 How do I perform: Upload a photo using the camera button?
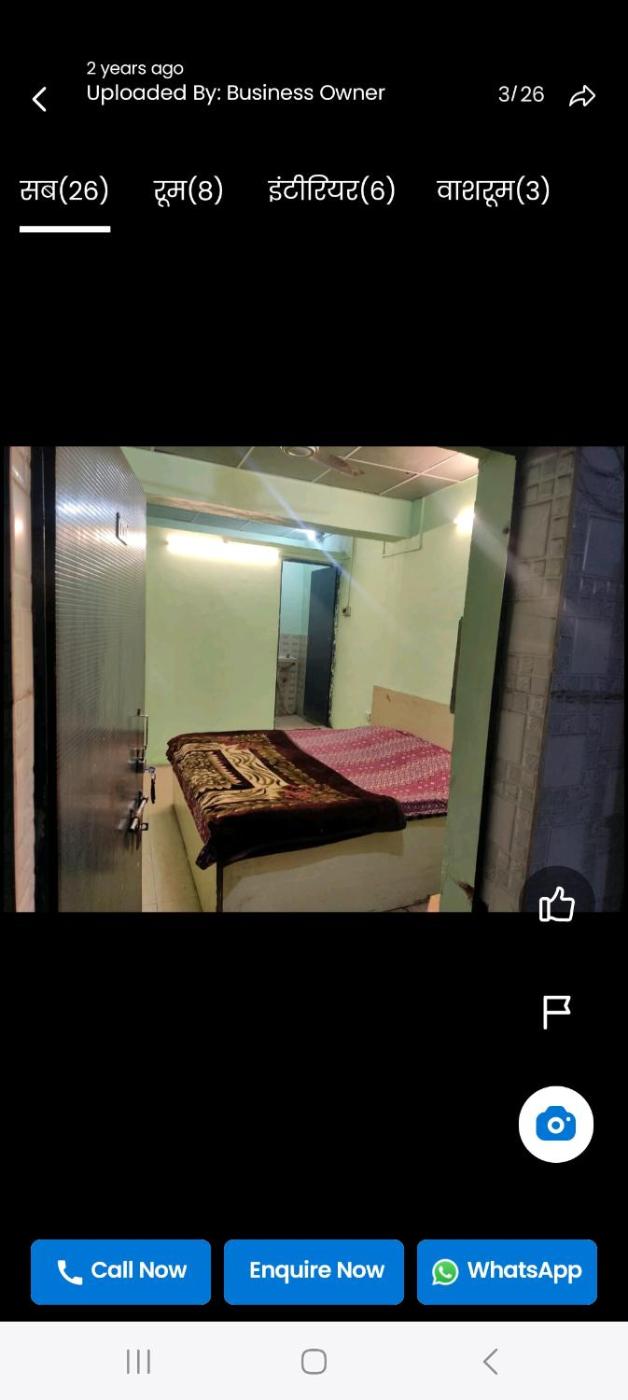[x=556, y=1124]
